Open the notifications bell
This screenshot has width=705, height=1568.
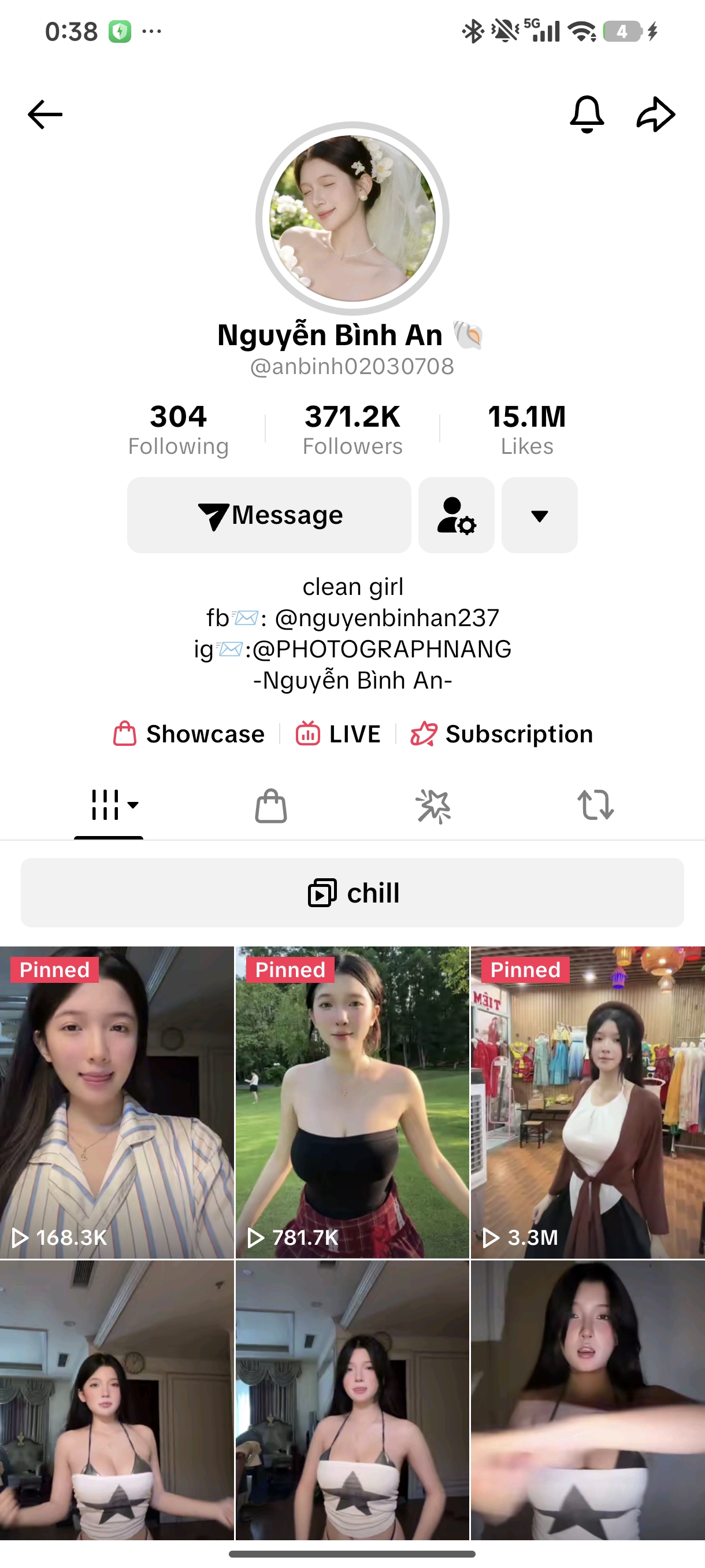[587, 114]
